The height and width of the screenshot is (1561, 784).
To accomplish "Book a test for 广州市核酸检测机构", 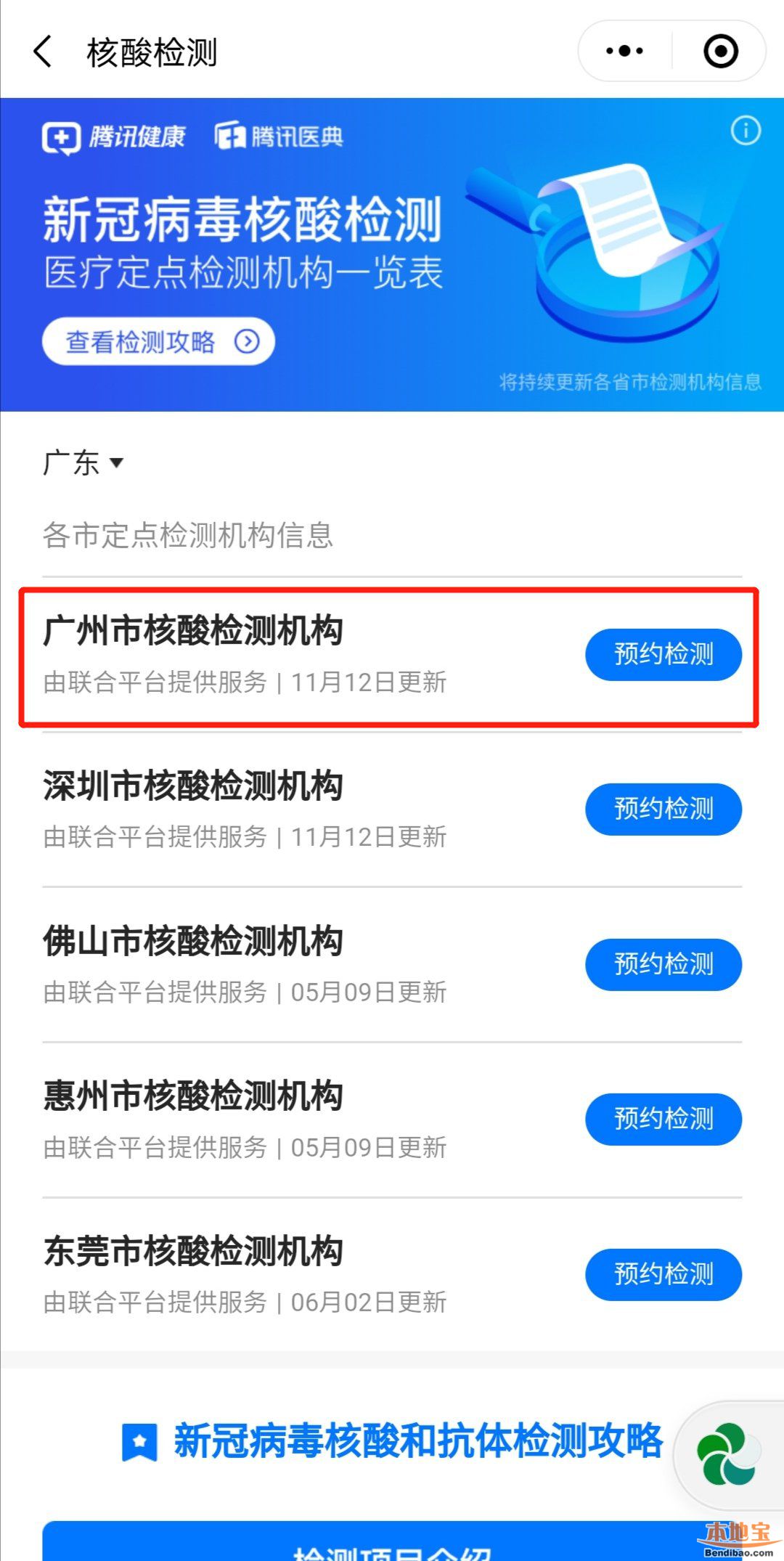I will pos(663,654).
